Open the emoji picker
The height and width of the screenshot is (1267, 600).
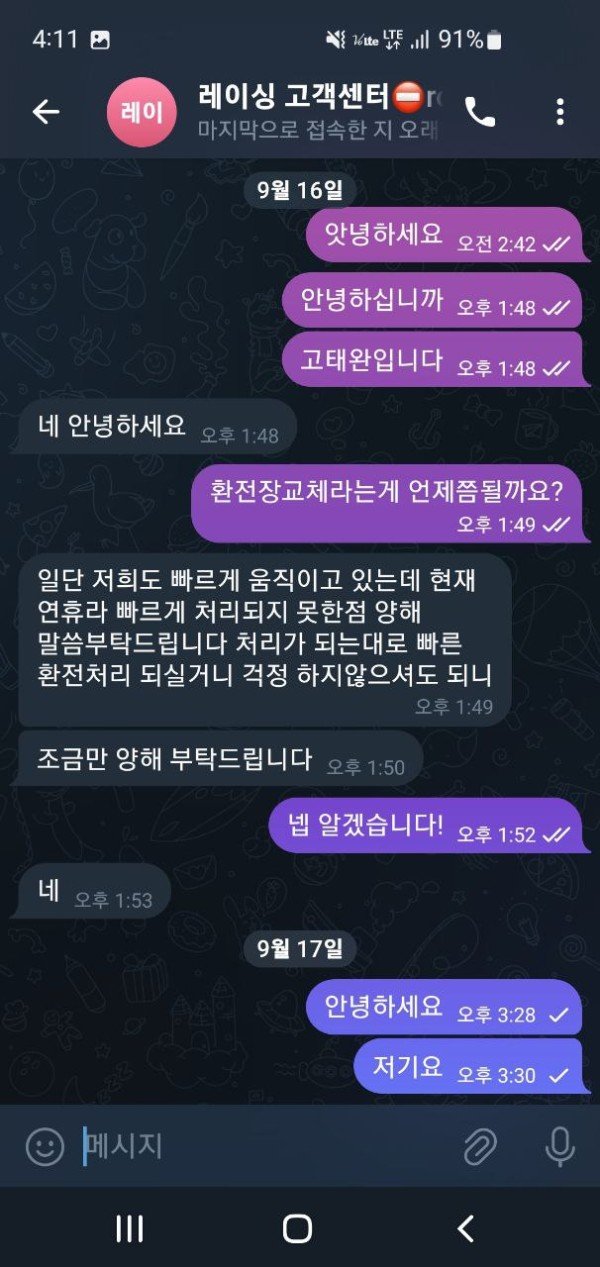point(45,1146)
